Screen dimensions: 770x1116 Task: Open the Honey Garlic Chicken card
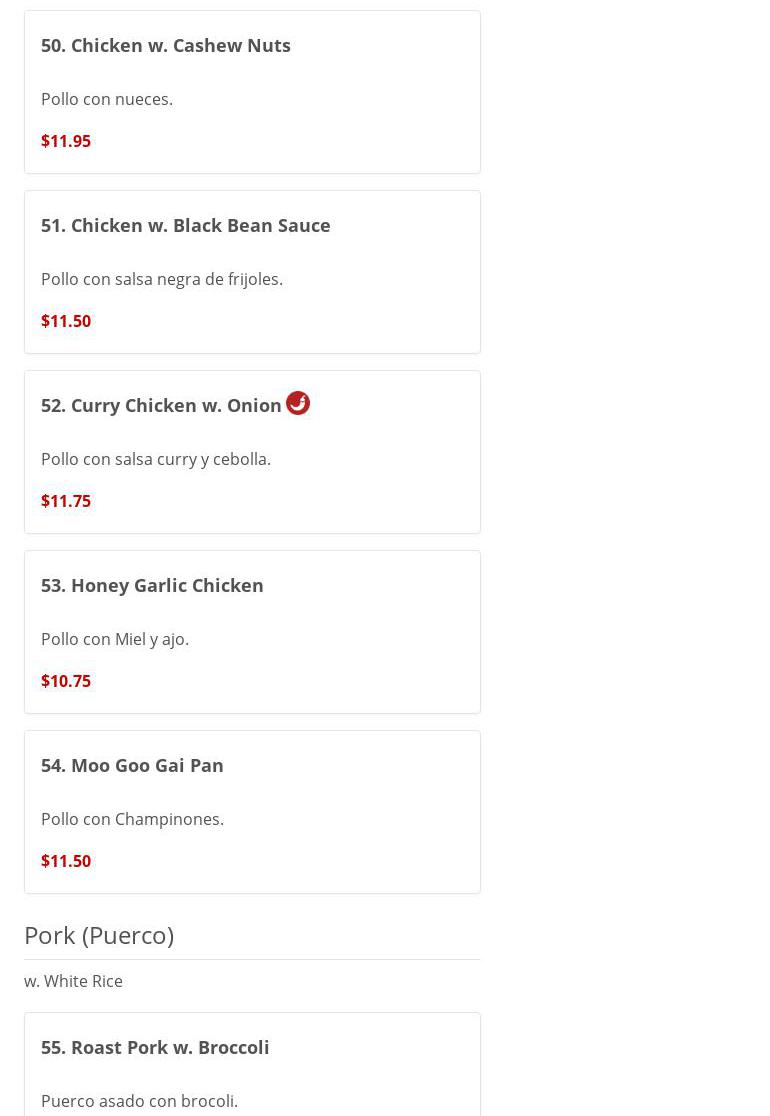[x=252, y=632]
